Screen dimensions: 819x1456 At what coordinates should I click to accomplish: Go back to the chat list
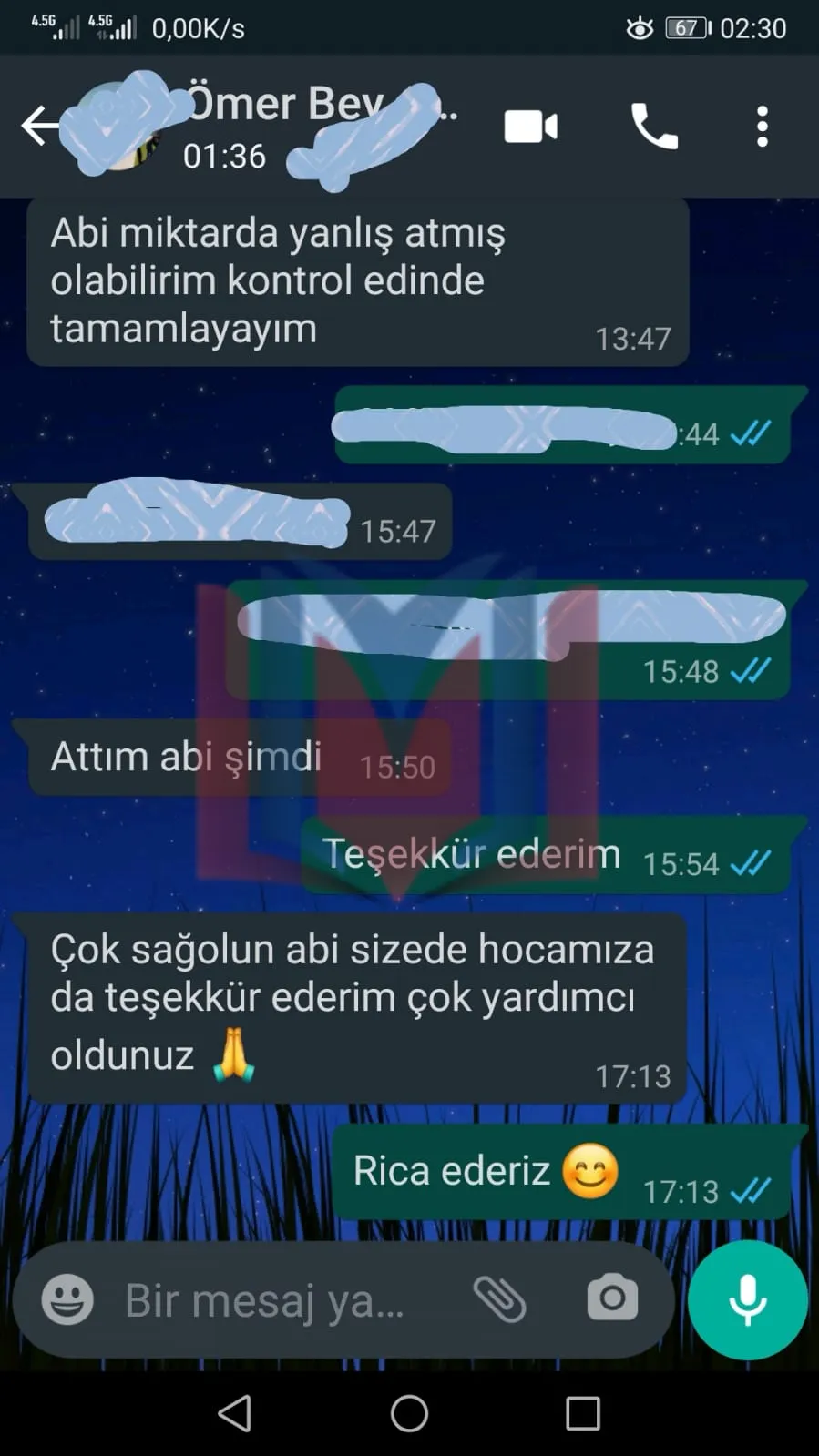(x=39, y=126)
